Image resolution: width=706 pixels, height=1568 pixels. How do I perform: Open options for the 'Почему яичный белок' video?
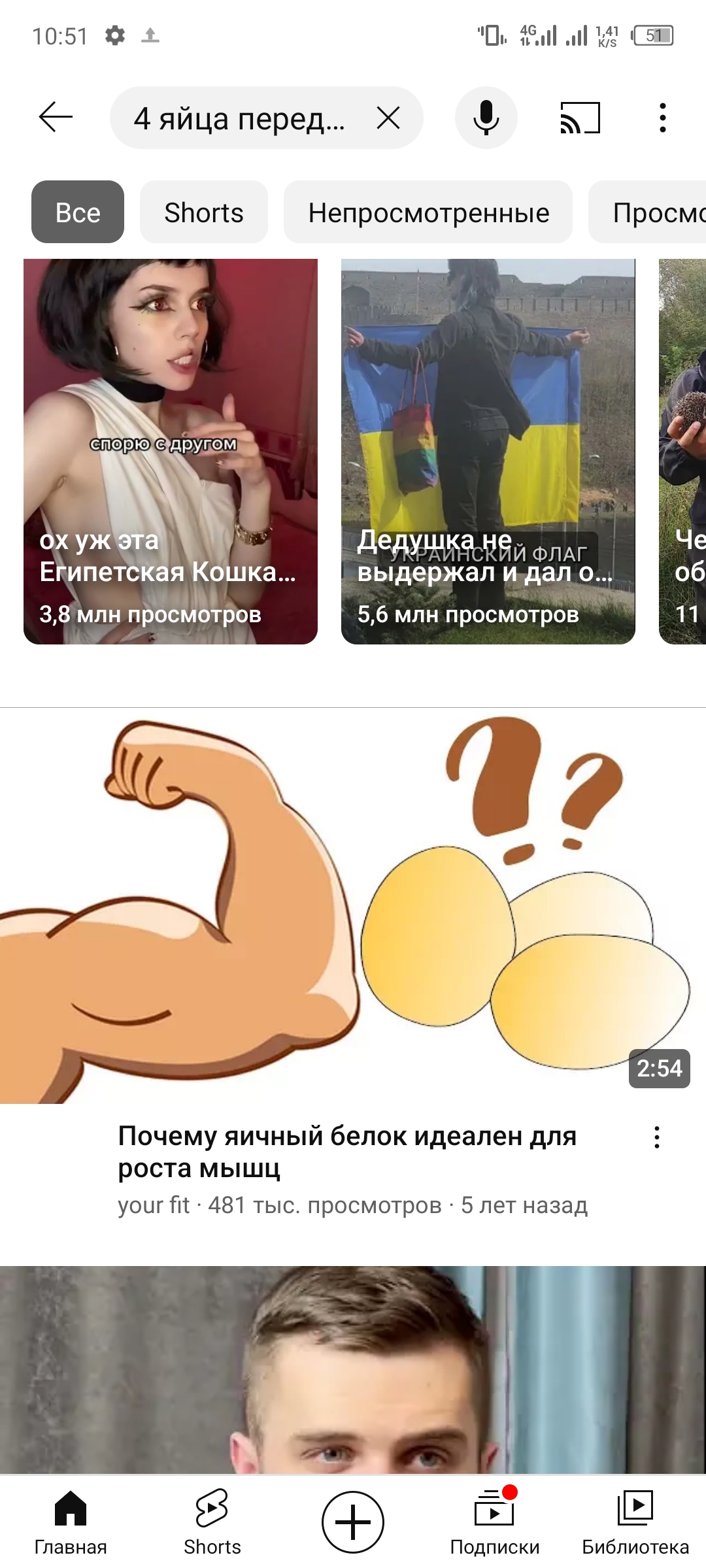[657, 1137]
